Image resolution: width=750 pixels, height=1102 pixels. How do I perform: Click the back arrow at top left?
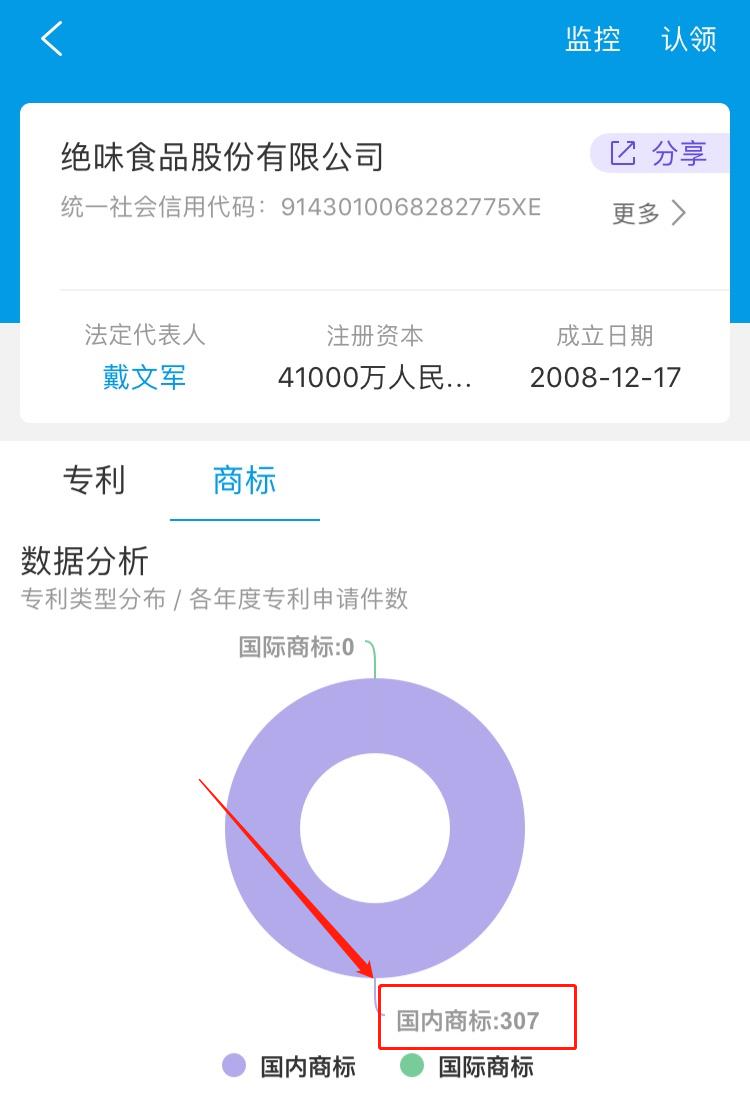pyautogui.click(x=50, y=38)
